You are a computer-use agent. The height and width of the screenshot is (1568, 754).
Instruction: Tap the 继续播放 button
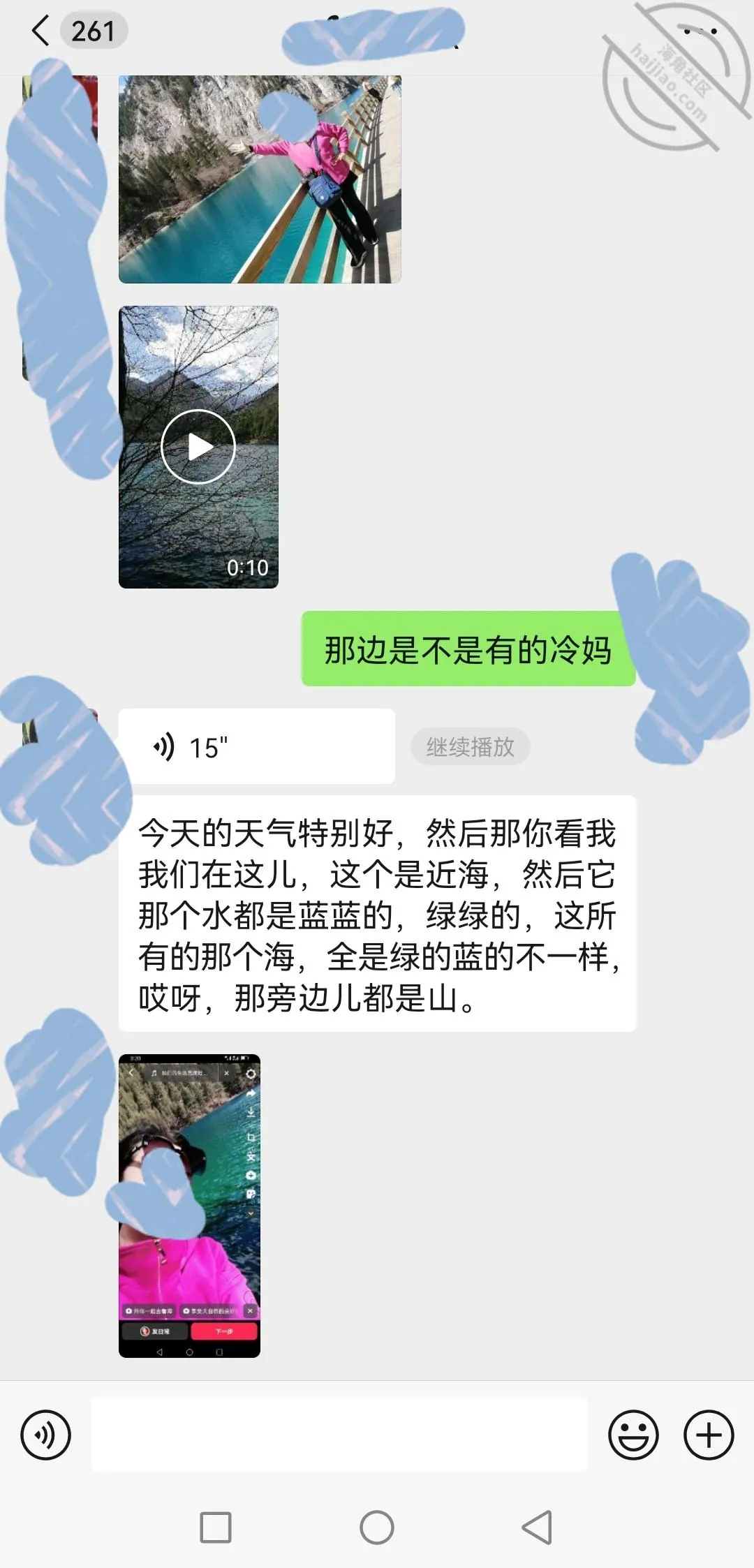(x=471, y=747)
